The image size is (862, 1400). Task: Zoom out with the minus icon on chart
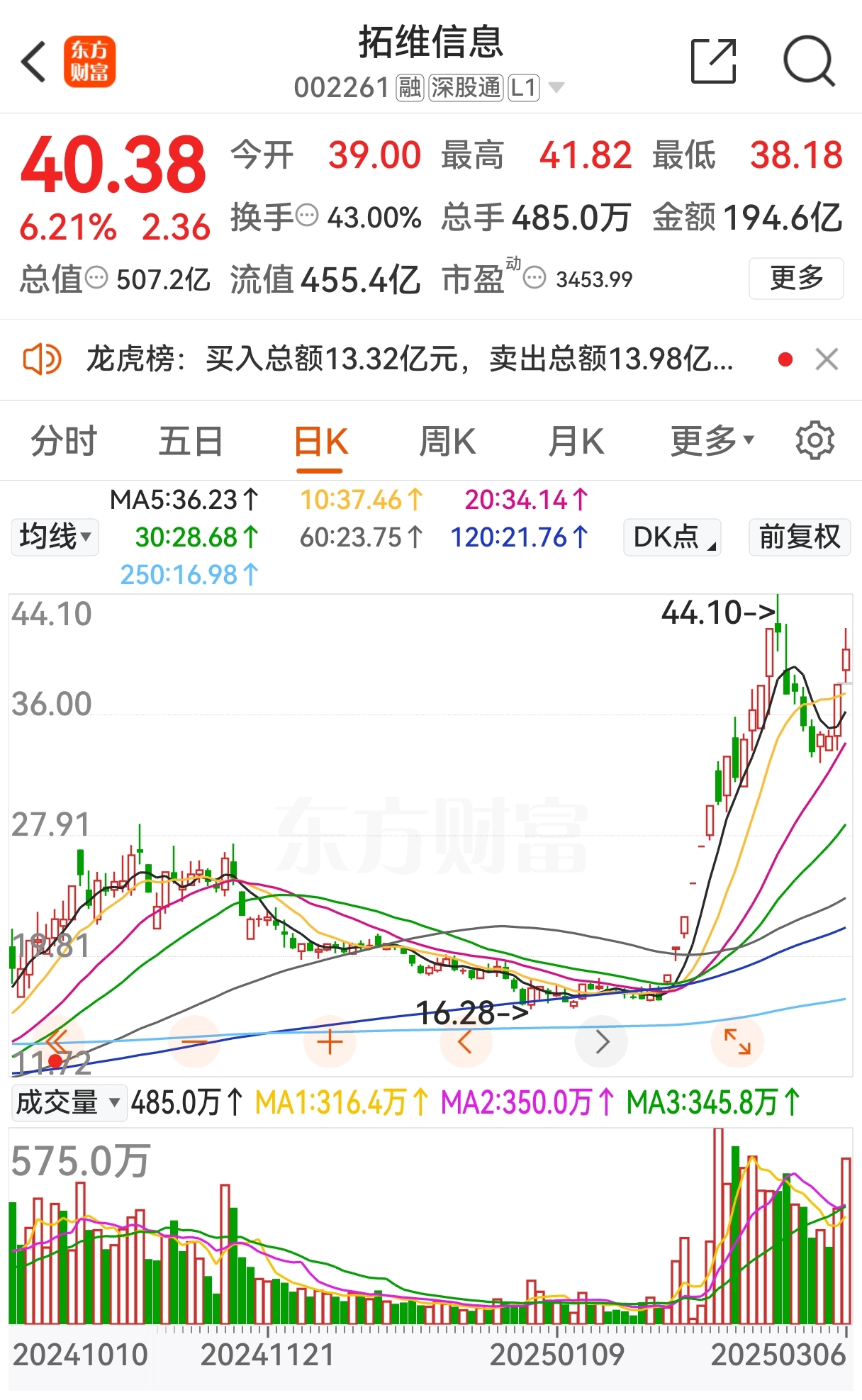click(x=194, y=1041)
